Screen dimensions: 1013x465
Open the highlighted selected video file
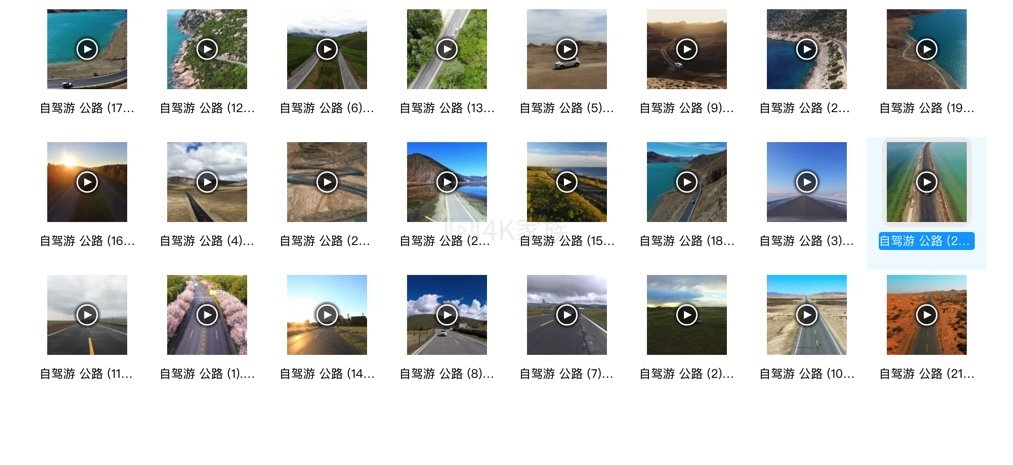[x=927, y=182]
